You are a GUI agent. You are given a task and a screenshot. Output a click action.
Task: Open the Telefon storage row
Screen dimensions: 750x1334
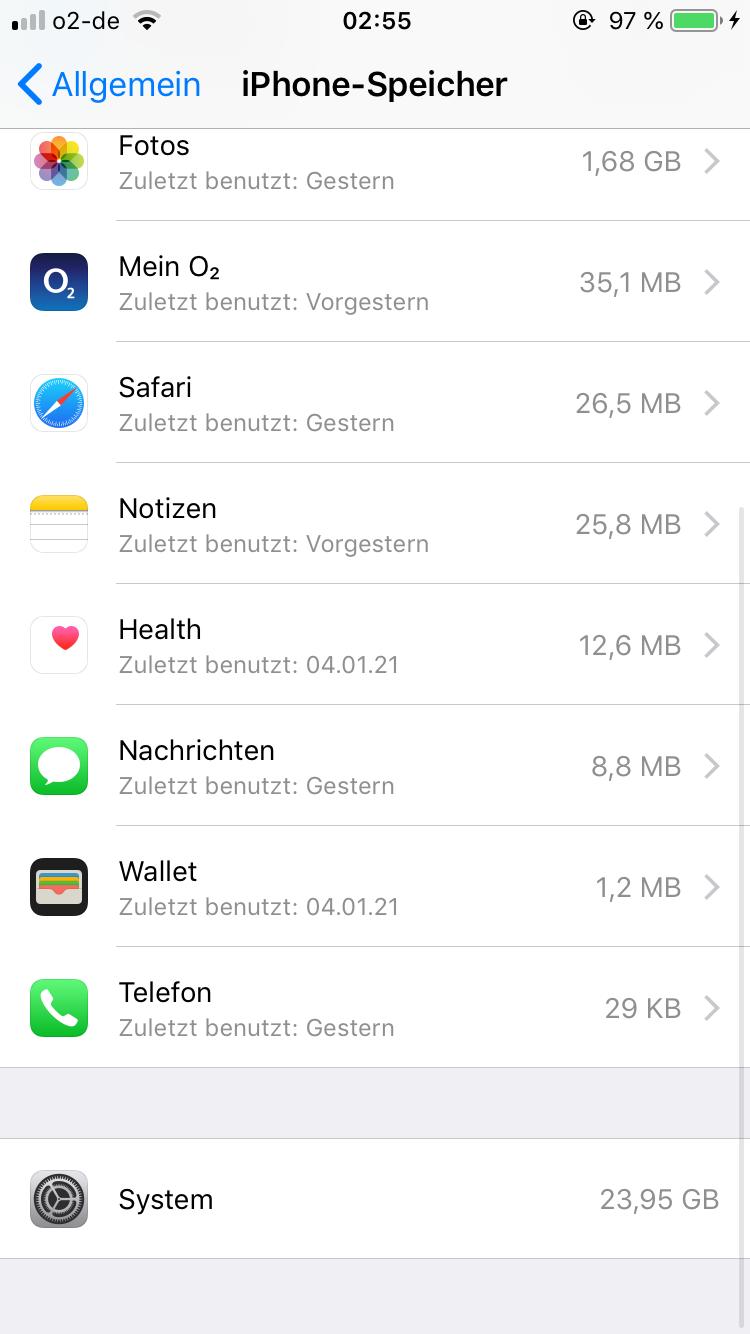375,1009
